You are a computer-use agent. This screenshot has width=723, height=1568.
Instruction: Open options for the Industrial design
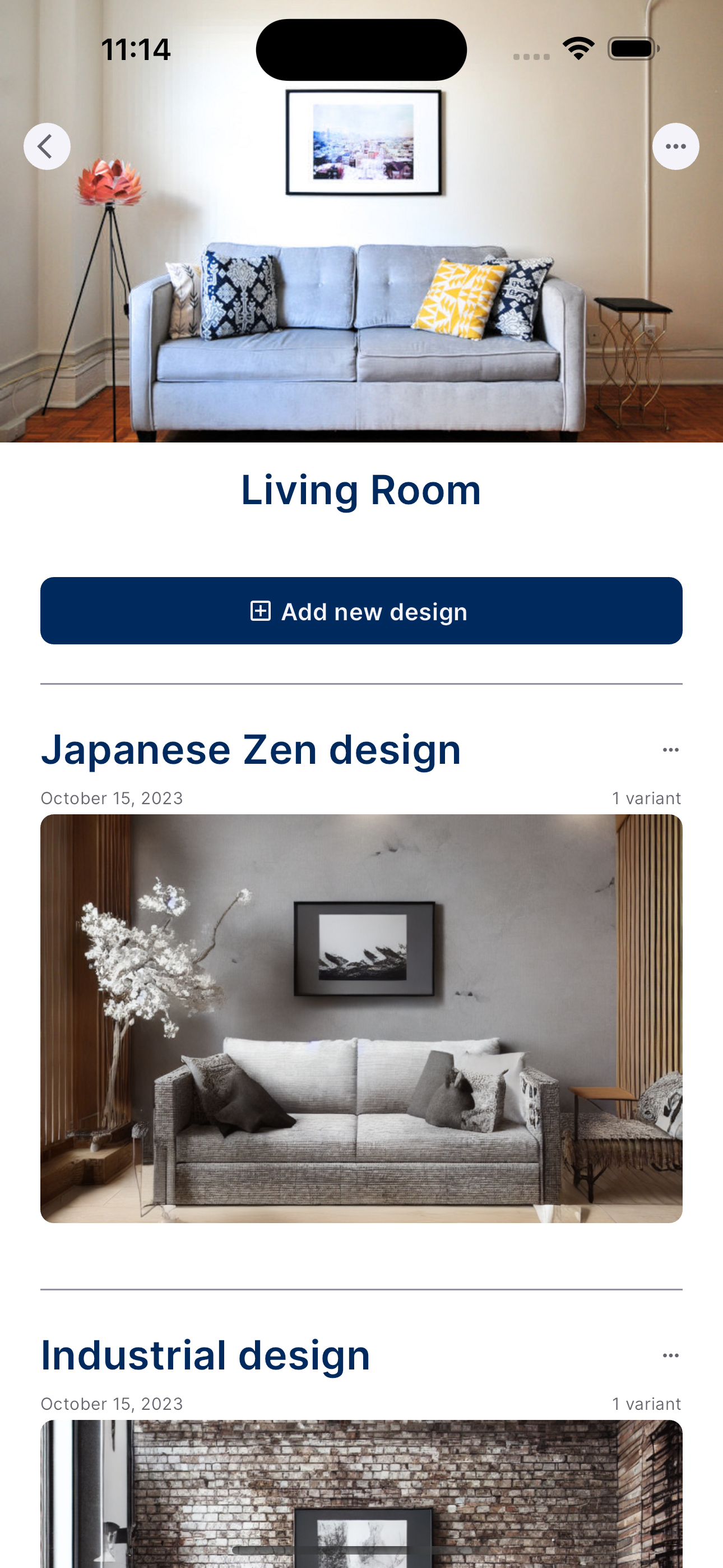point(671,1355)
